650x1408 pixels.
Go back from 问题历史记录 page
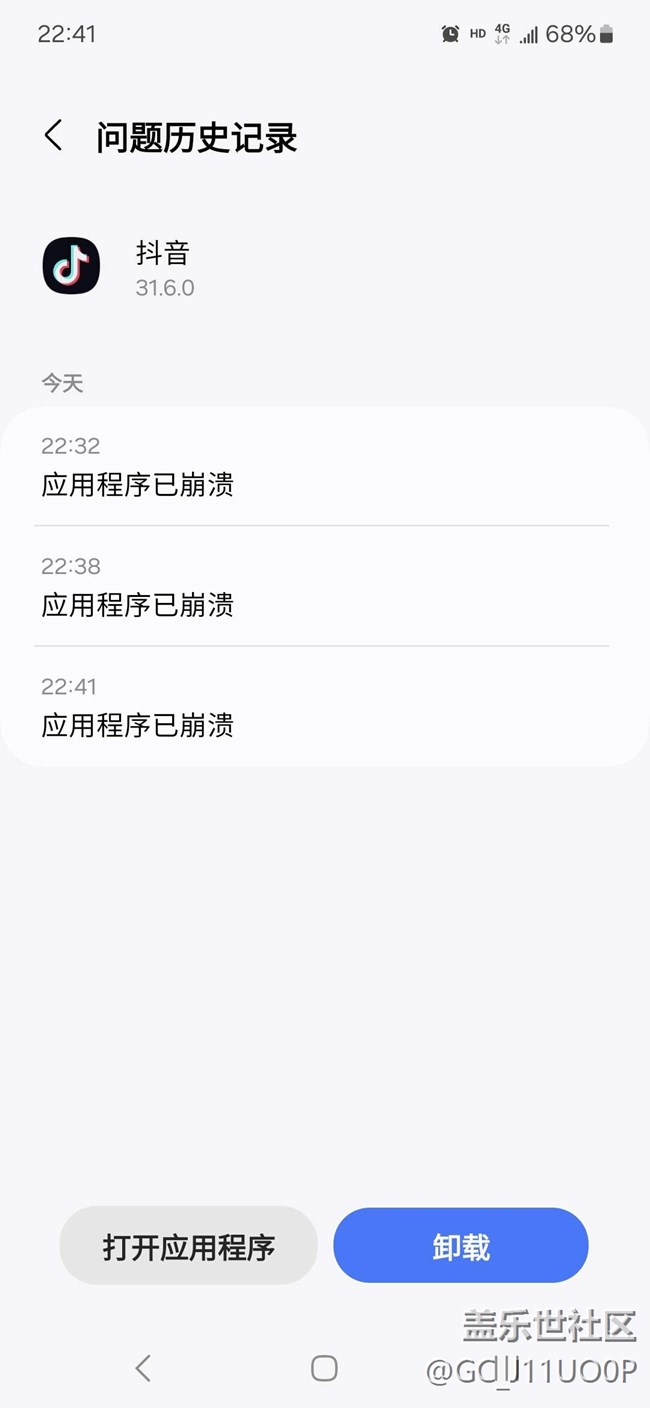(x=54, y=136)
